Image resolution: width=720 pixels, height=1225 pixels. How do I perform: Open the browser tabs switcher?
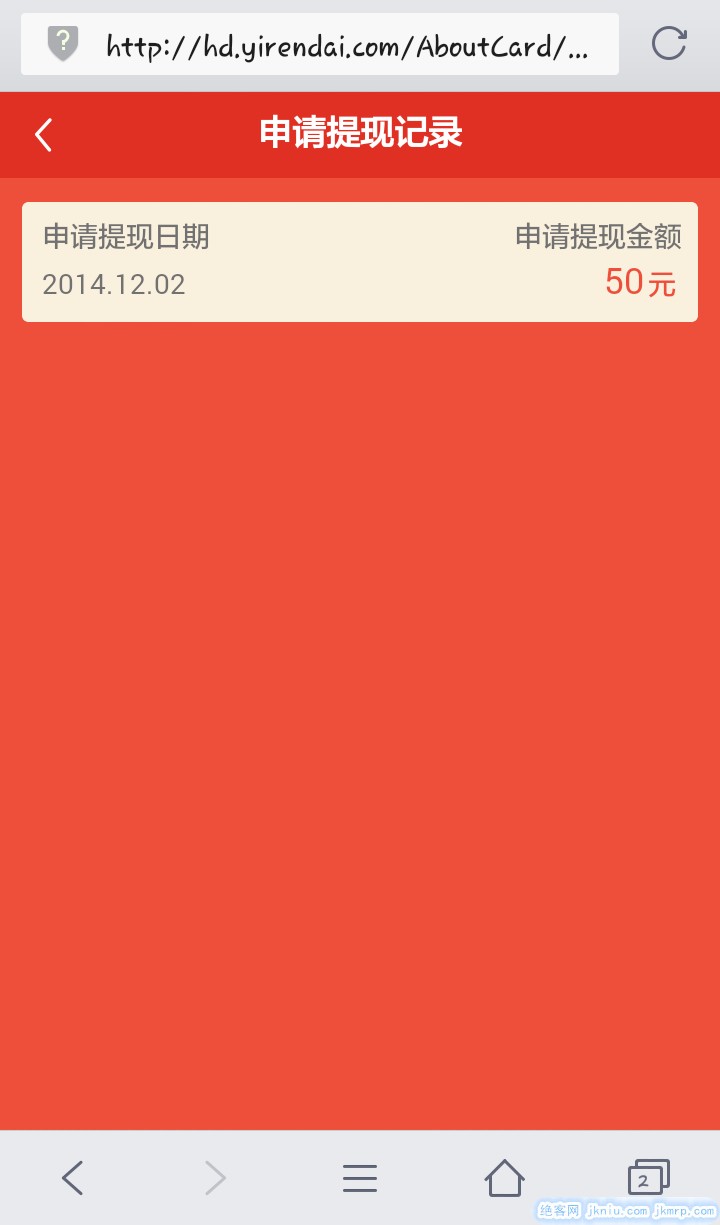647,1178
